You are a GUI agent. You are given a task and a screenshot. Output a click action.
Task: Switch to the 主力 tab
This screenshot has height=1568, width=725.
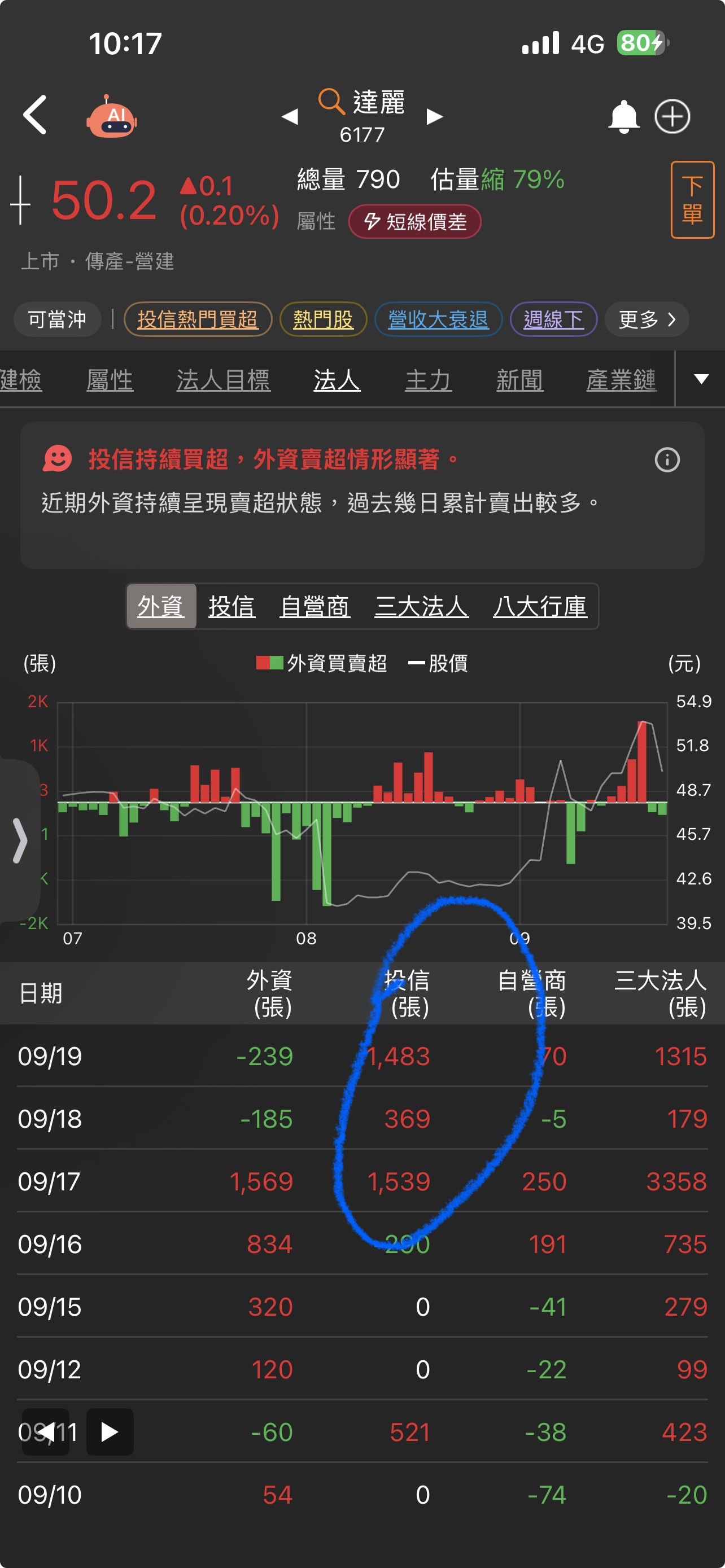click(x=428, y=380)
